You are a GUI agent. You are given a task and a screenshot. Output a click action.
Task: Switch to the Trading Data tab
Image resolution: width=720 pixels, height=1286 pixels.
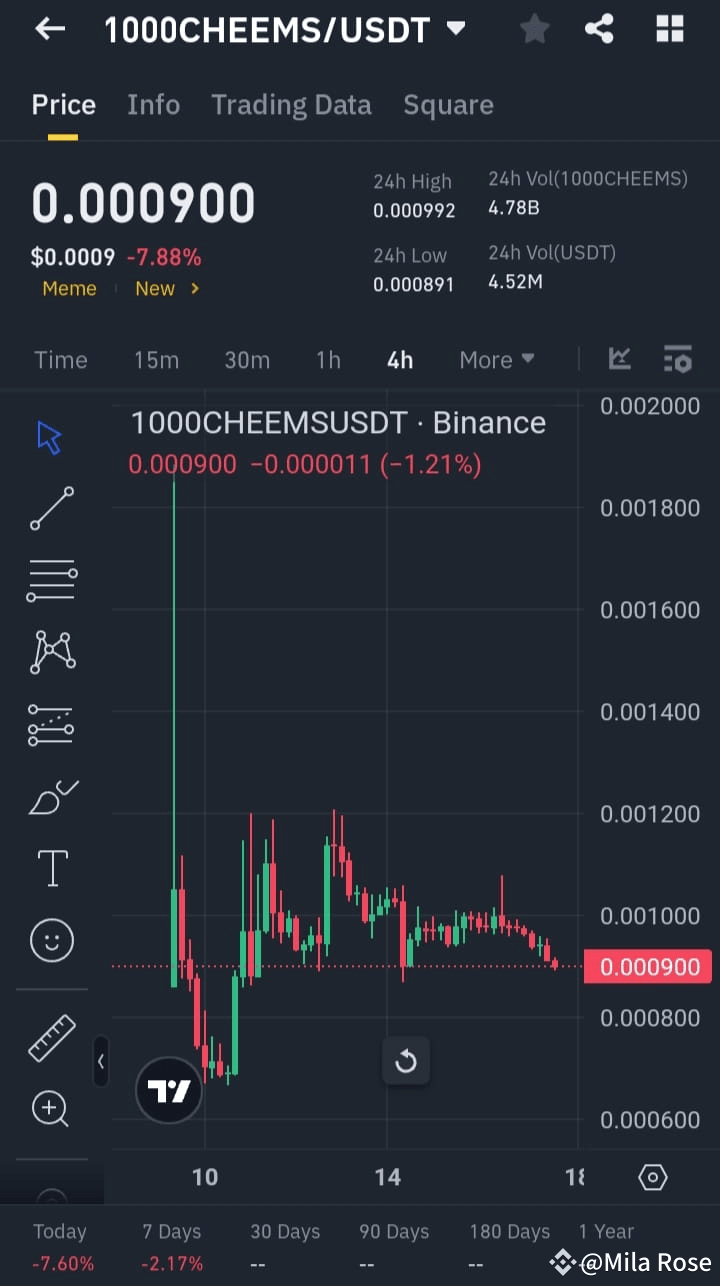(291, 104)
